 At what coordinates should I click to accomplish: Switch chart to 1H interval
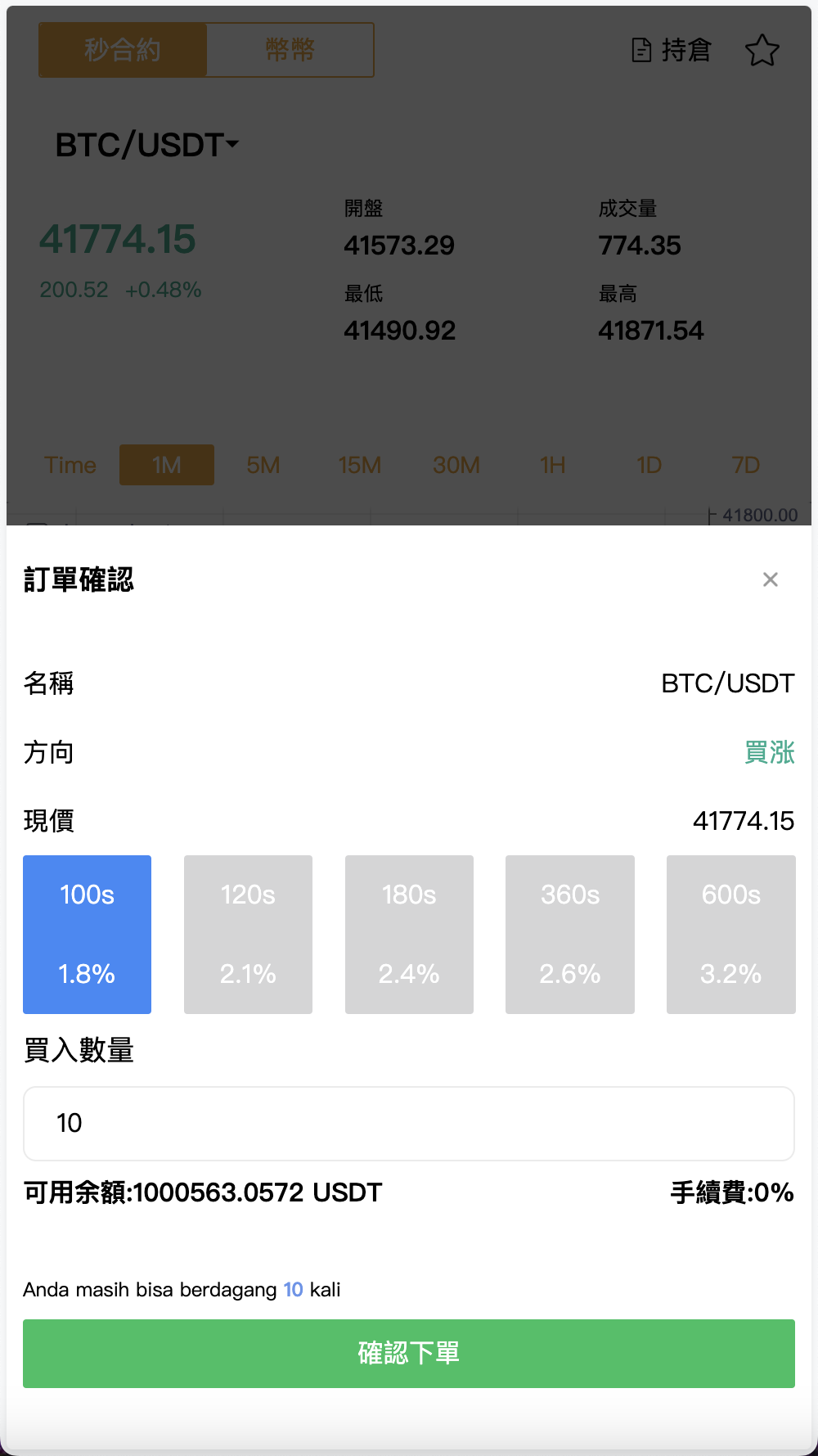click(553, 465)
